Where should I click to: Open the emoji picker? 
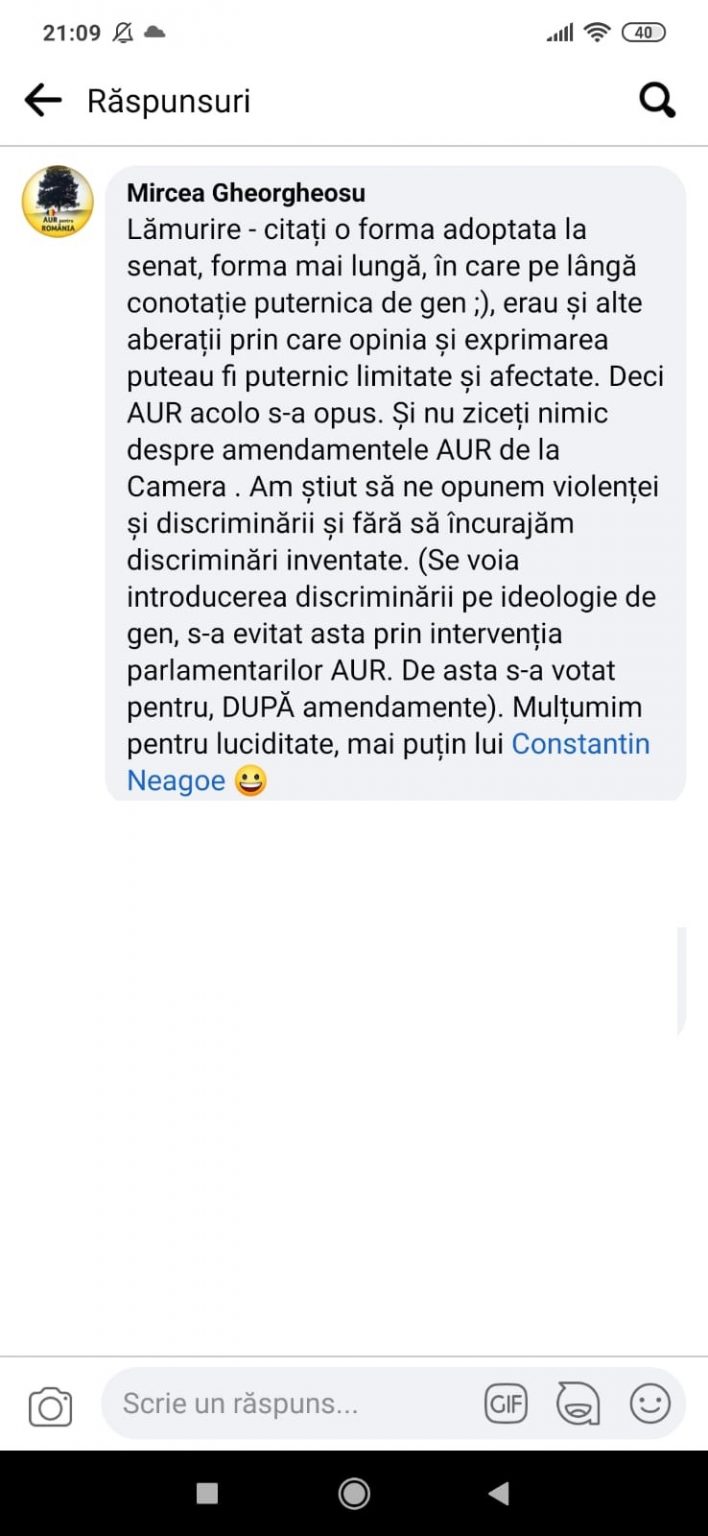[650, 1404]
